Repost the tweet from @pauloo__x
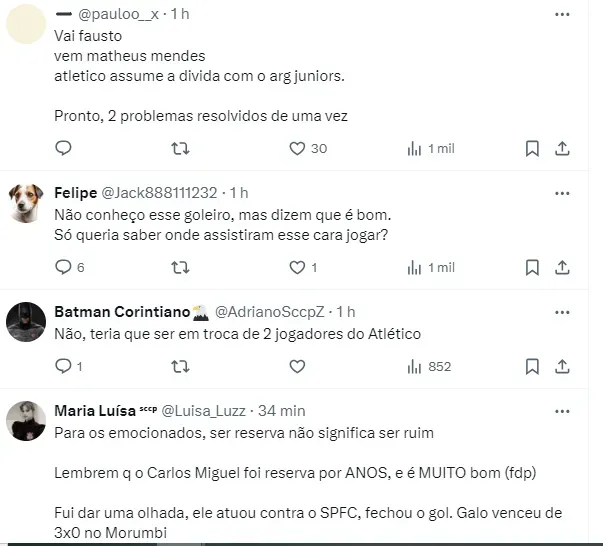The image size is (603, 546). pyautogui.click(x=180, y=148)
